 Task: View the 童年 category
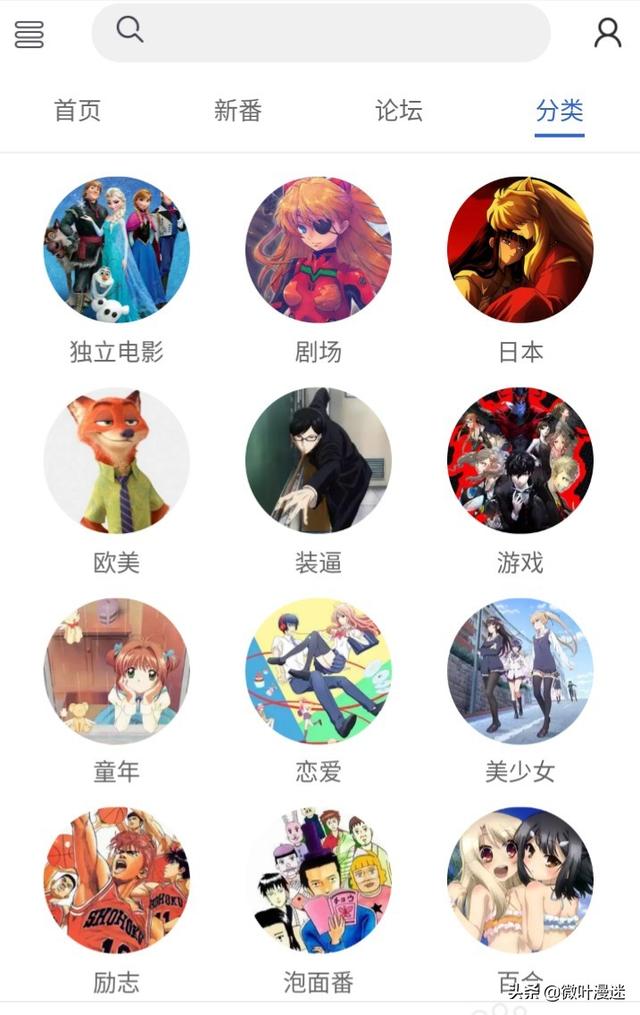[x=116, y=671]
